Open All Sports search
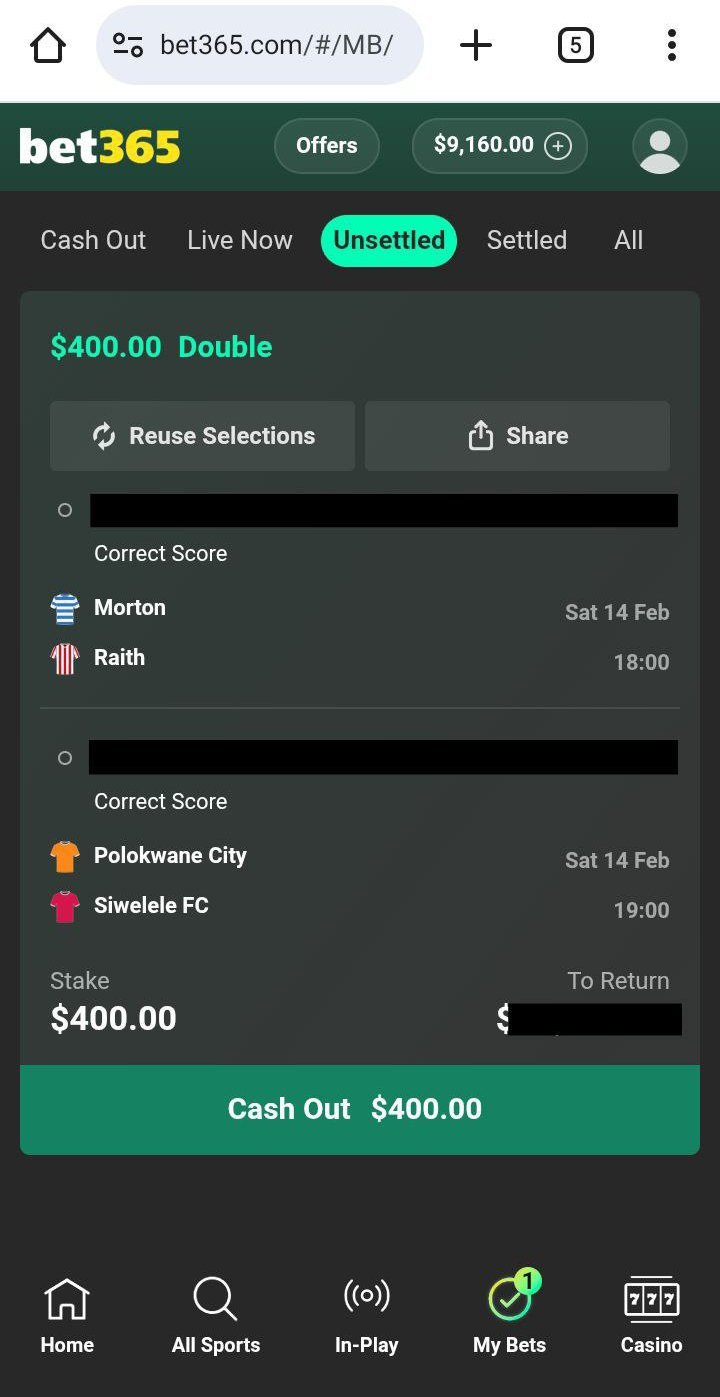This screenshot has width=720, height=1397. click(x=216, y=1315)
